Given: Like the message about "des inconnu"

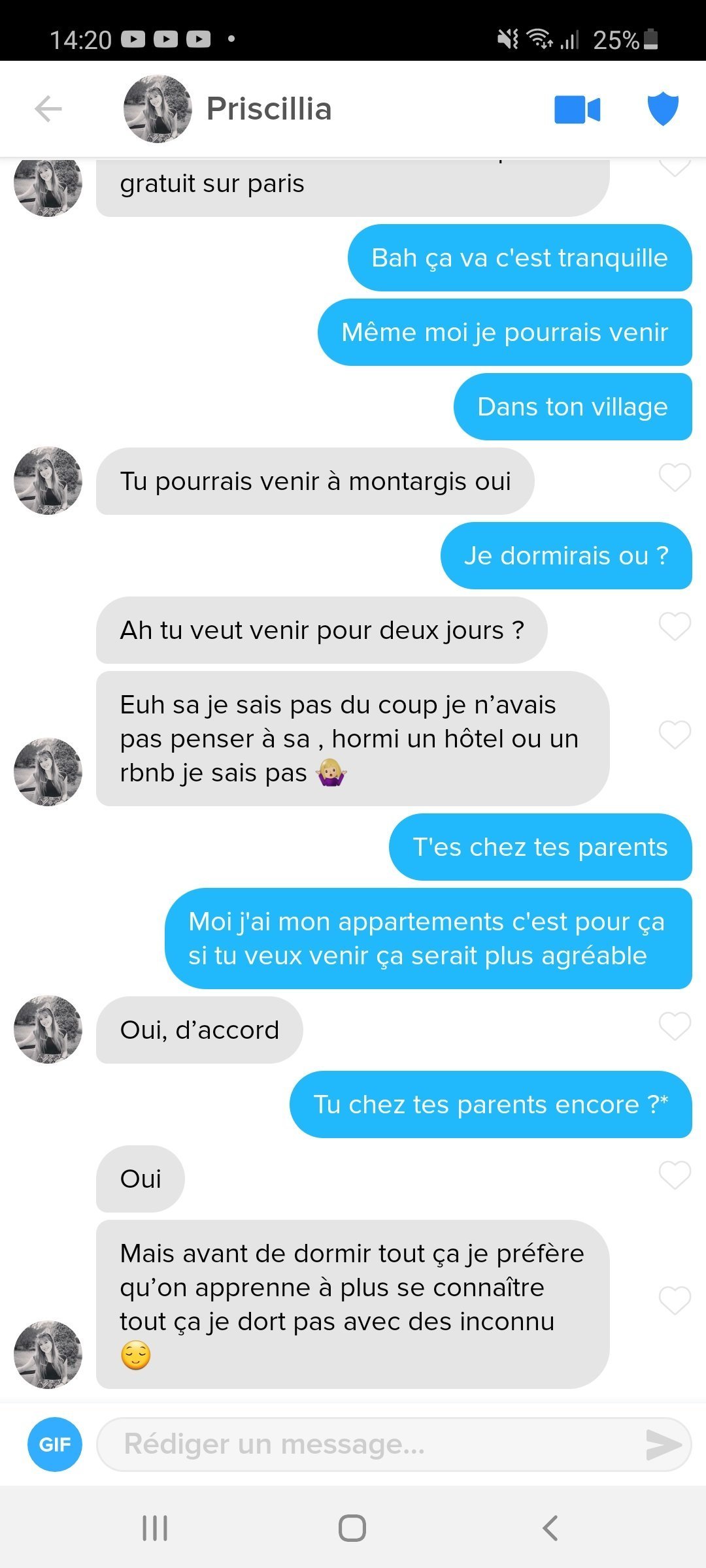Looking at the screenshot, I should pyautogui.click(x=675, y=1301).
